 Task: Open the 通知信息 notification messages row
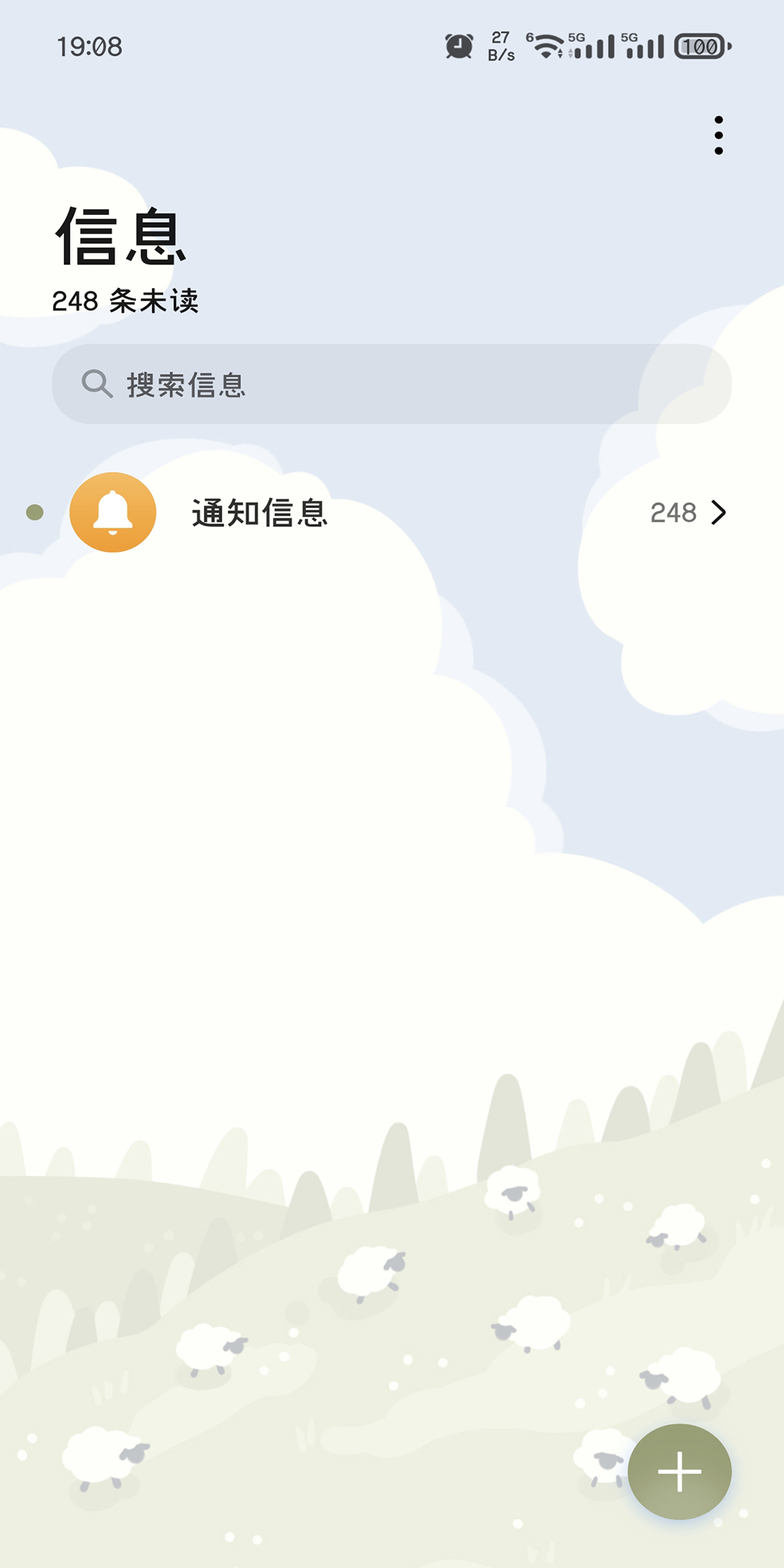(392, 513)
